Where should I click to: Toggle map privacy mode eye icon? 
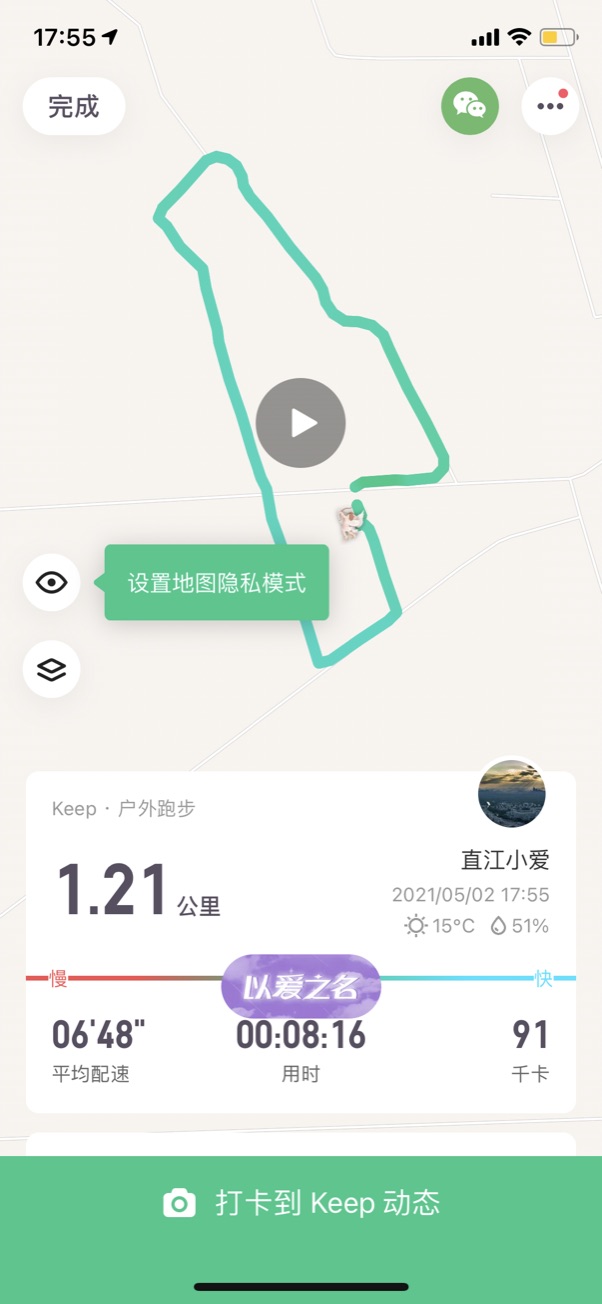[x=51, y=582]
